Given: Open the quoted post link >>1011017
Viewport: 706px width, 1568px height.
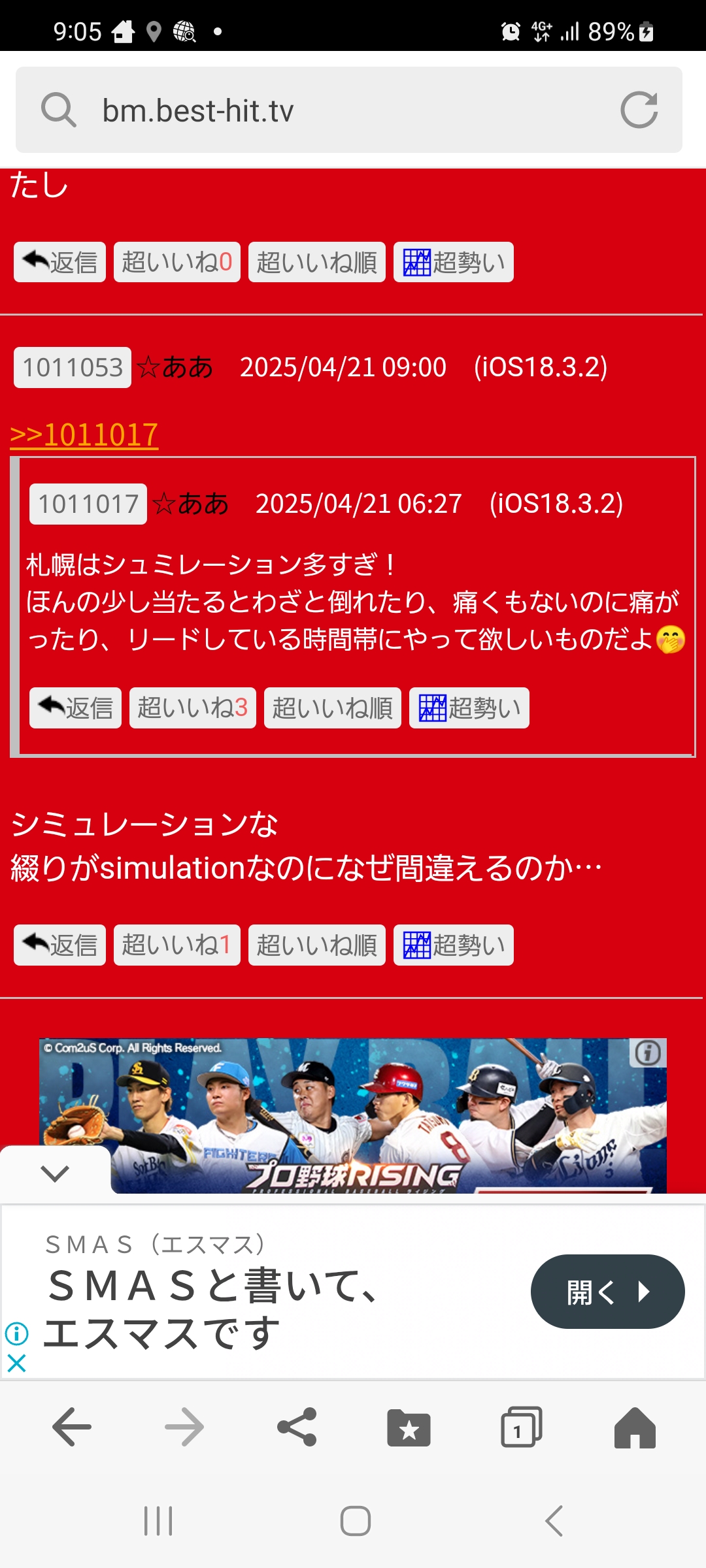Looking at the screenshot, I should (84, 435).
